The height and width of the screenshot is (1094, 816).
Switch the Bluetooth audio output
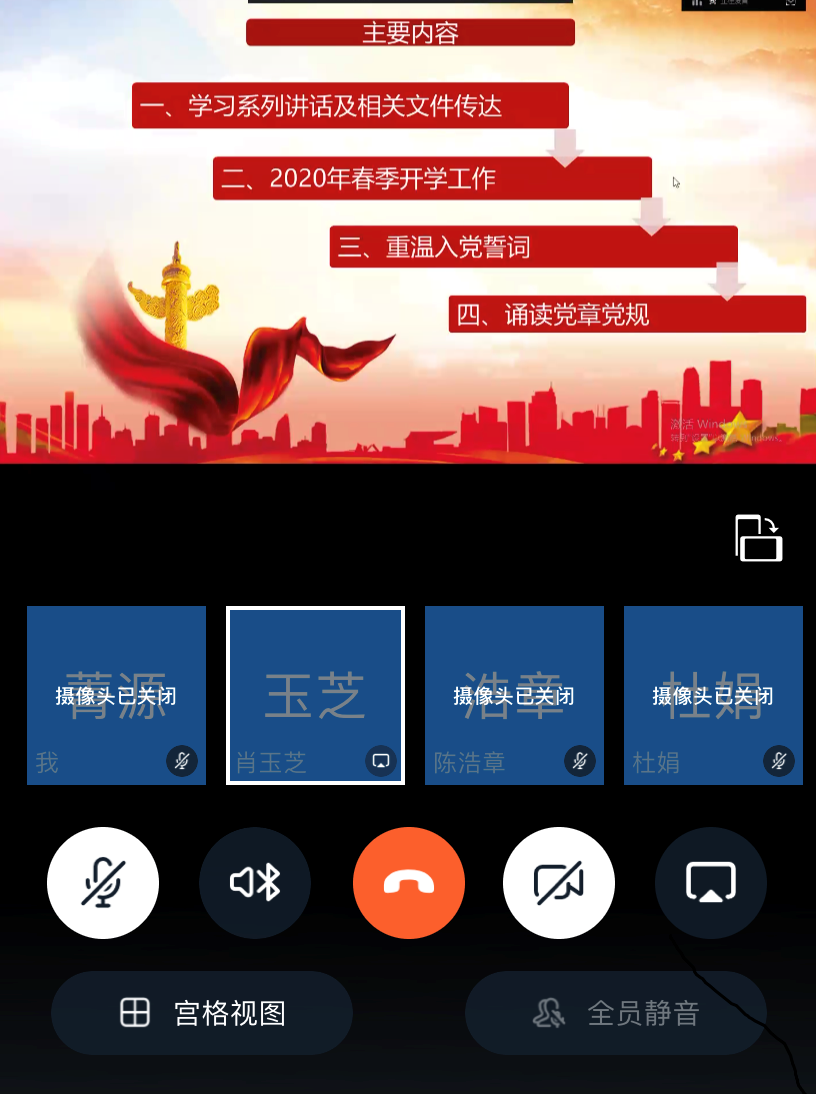(255, 883)
